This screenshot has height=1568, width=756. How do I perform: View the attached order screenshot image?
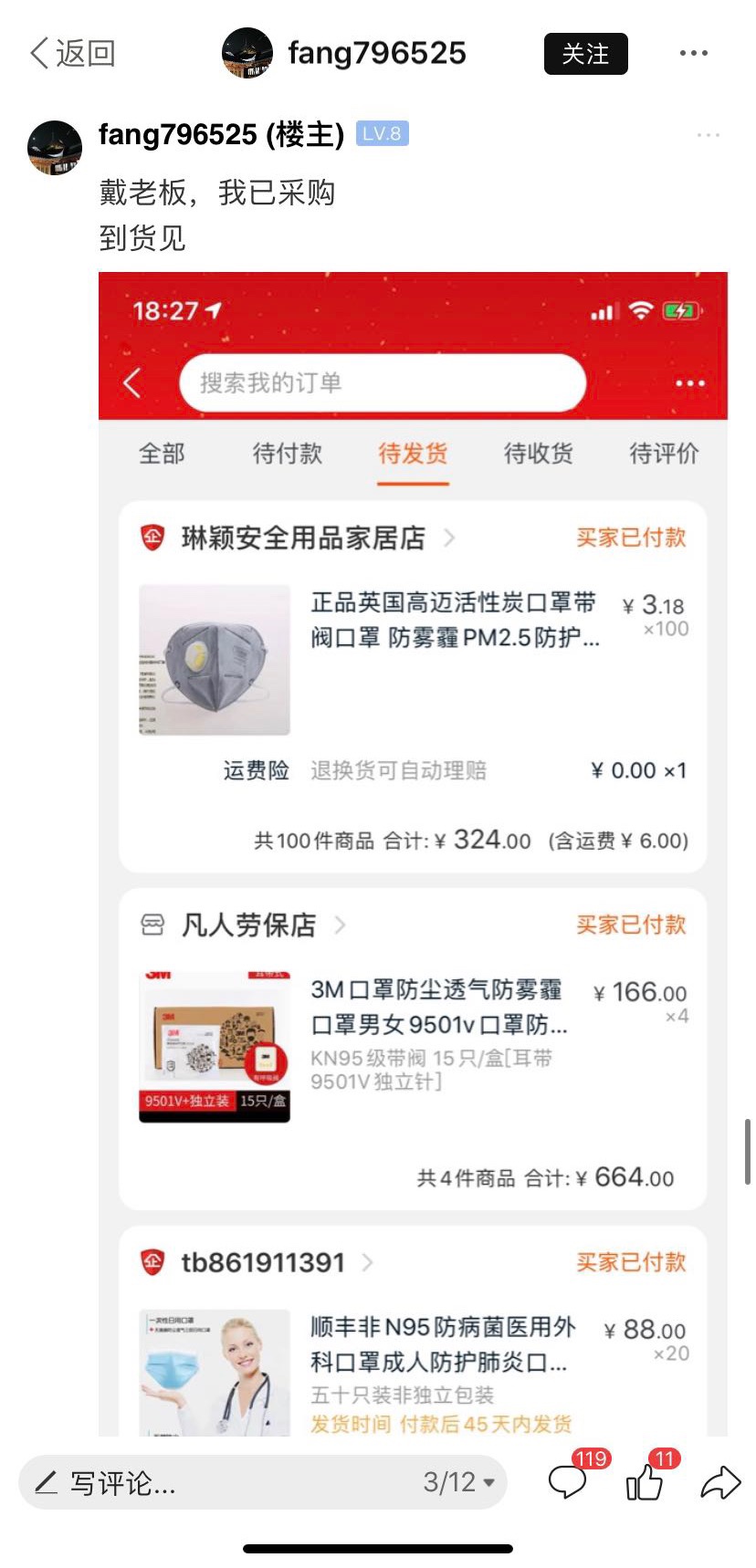[413, 853]
